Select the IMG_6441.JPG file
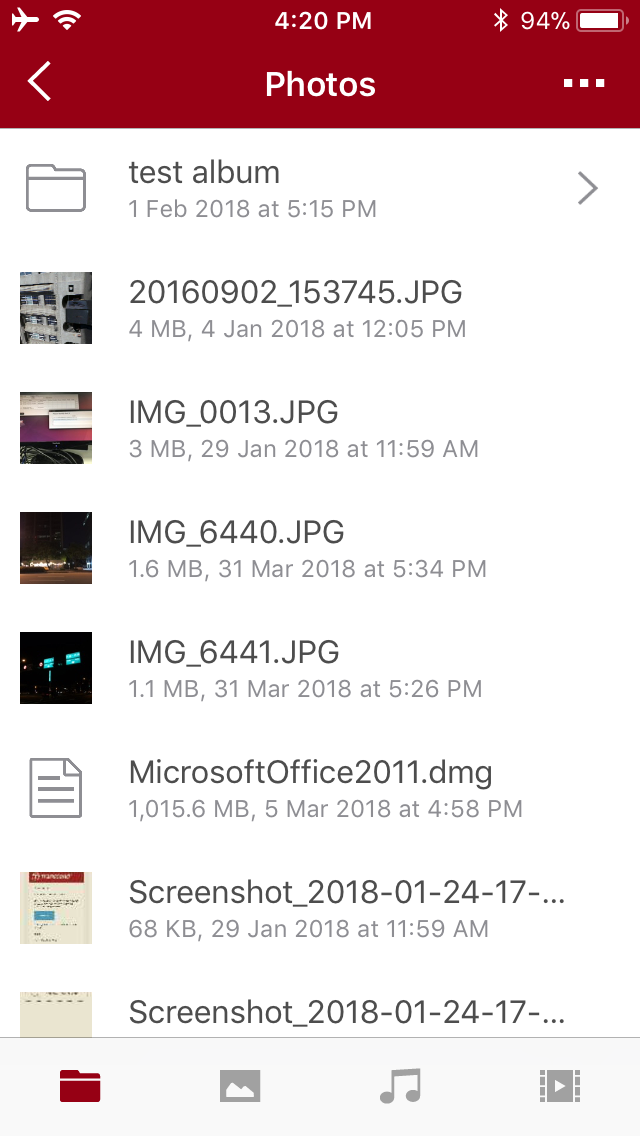This screenshot has width=640, height=1136. coord(320,668)
